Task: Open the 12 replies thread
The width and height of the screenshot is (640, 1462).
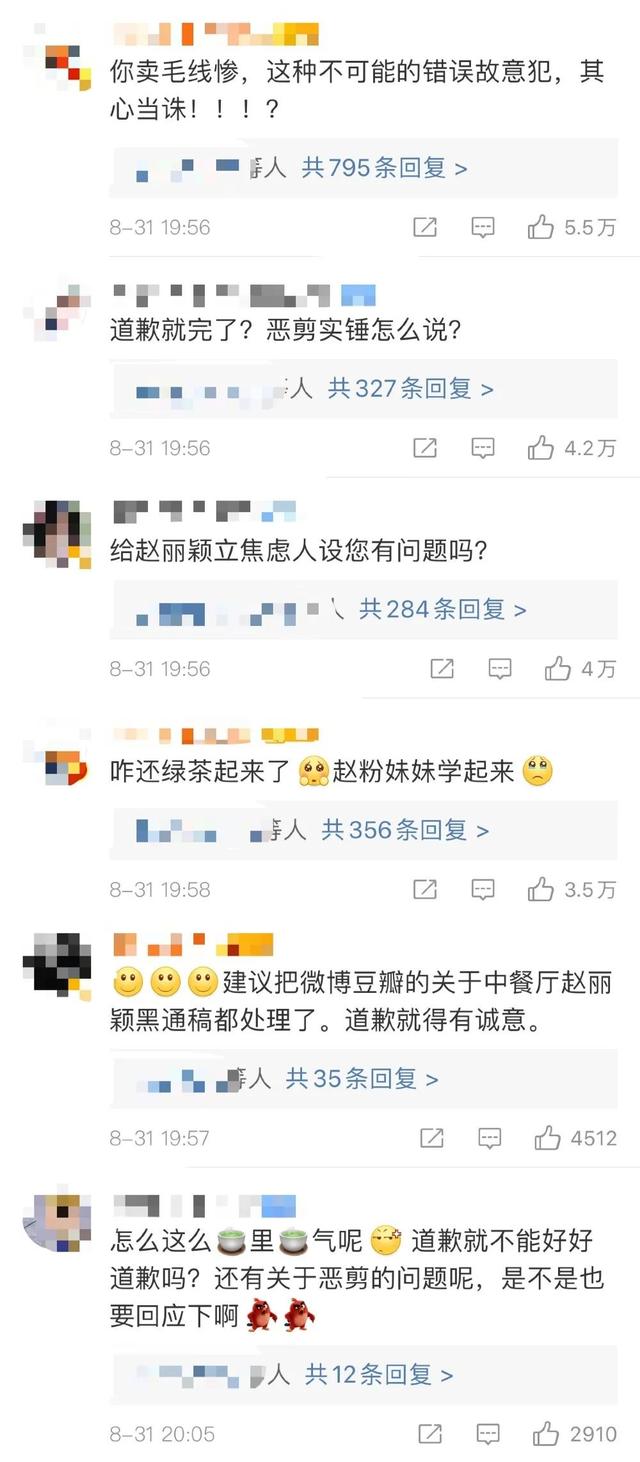Action: [378, 1375]
